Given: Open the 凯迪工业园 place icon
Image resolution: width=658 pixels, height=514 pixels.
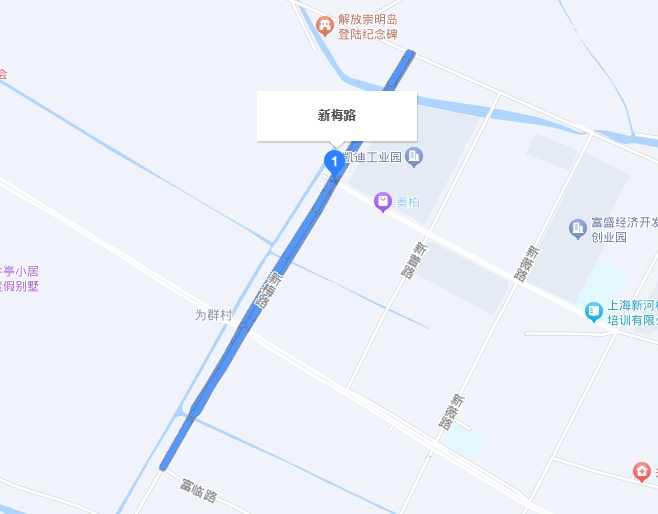Looking at the screenshot, I should click(415, 157).
